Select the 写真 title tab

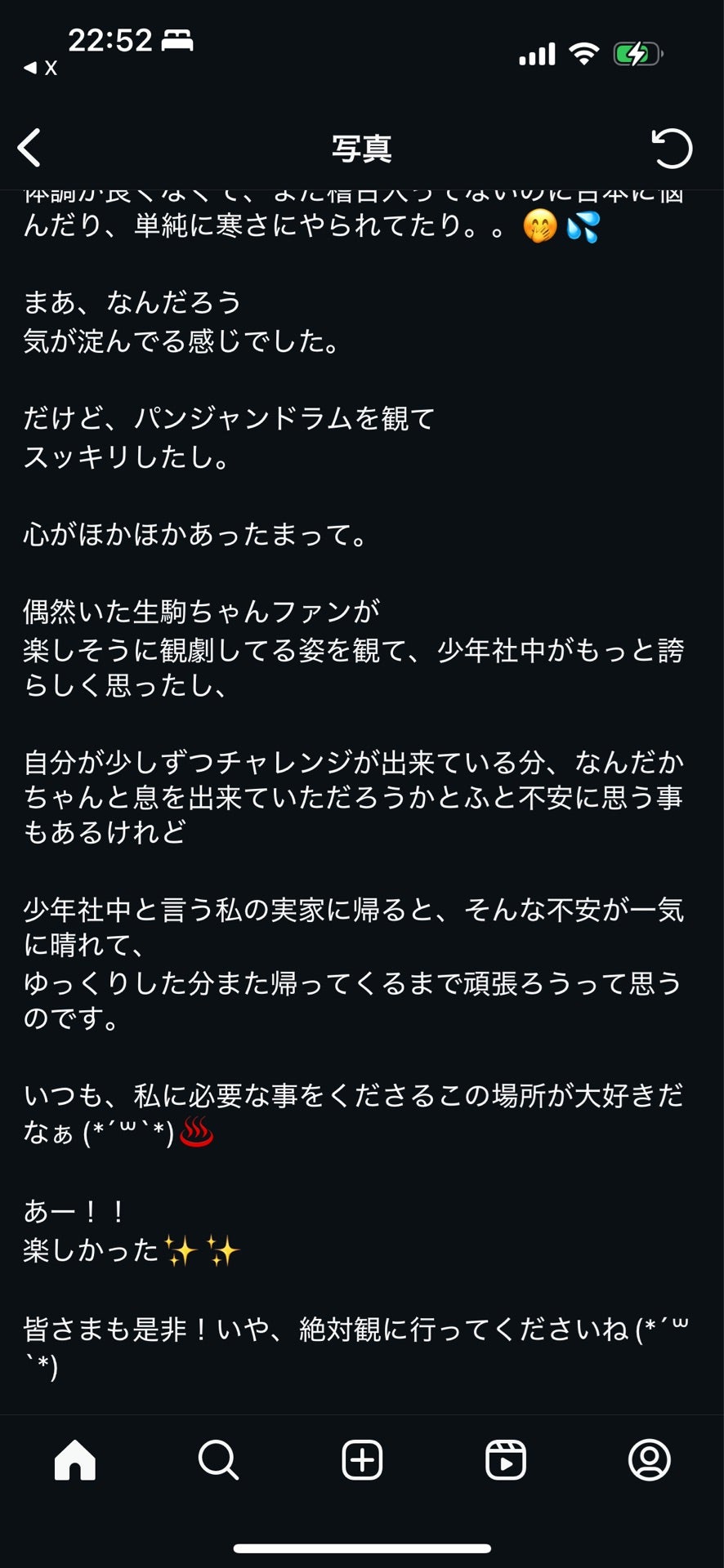click(x=362, y=149)
